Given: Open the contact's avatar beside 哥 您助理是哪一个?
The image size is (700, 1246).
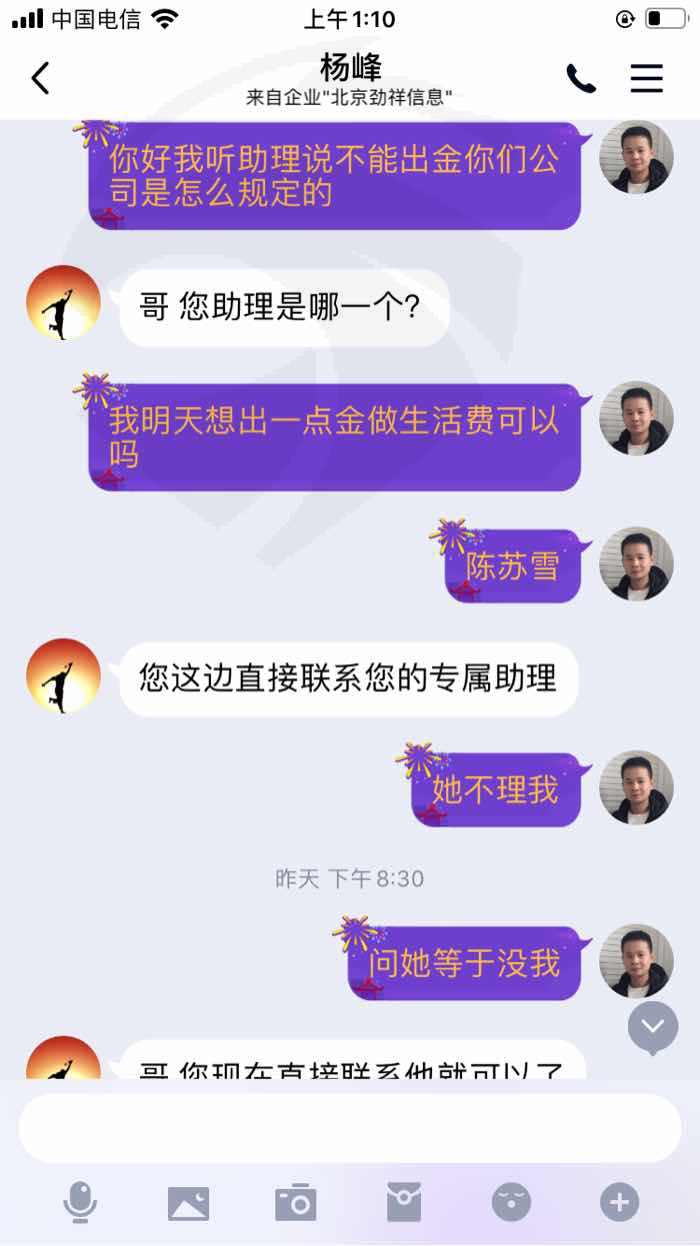Looking at the screenshot, I should [x=63, y=303].
